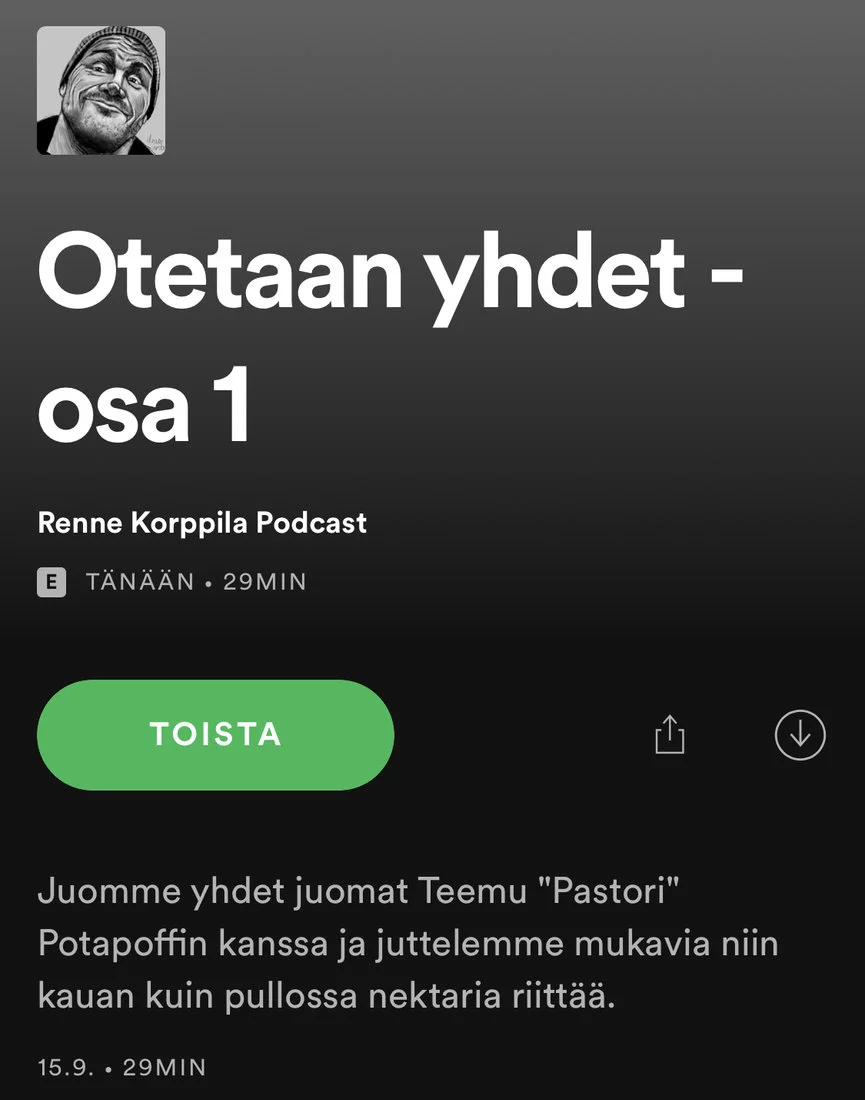Viewport: 865px width, 1100px height.
Task: Share this podcast episode
Action: (669, 735)
